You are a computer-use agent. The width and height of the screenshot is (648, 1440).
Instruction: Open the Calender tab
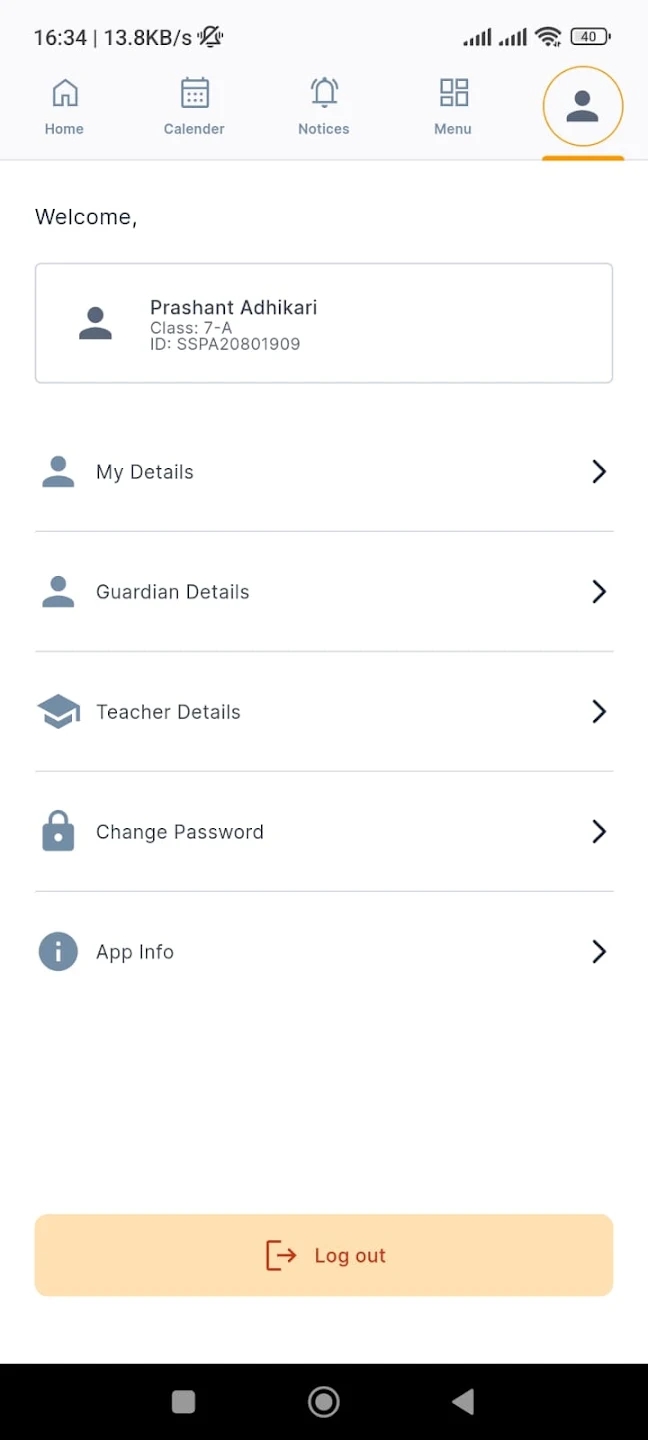pos(194,108)
